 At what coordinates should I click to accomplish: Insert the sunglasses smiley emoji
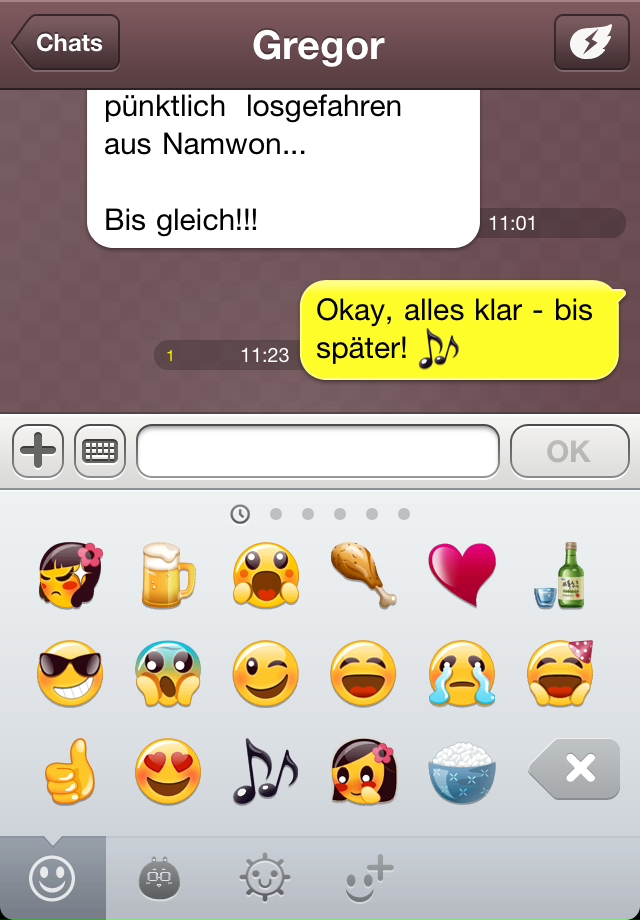[70, 673]
